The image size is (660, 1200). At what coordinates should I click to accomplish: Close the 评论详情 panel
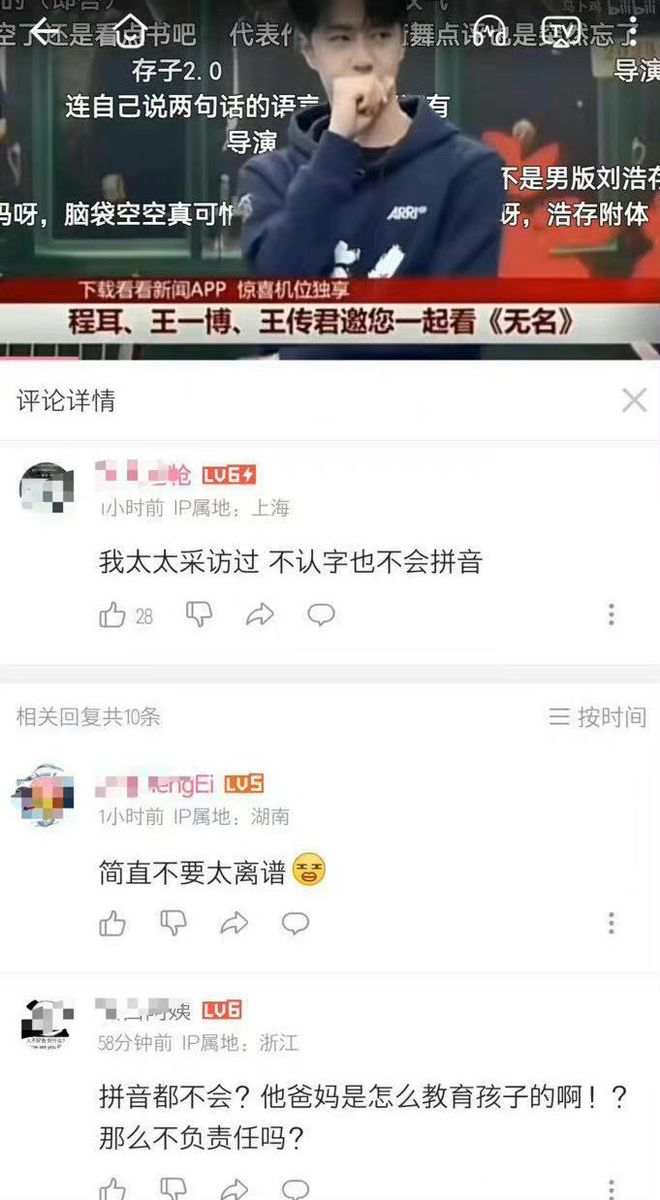[x=634, y=401]
